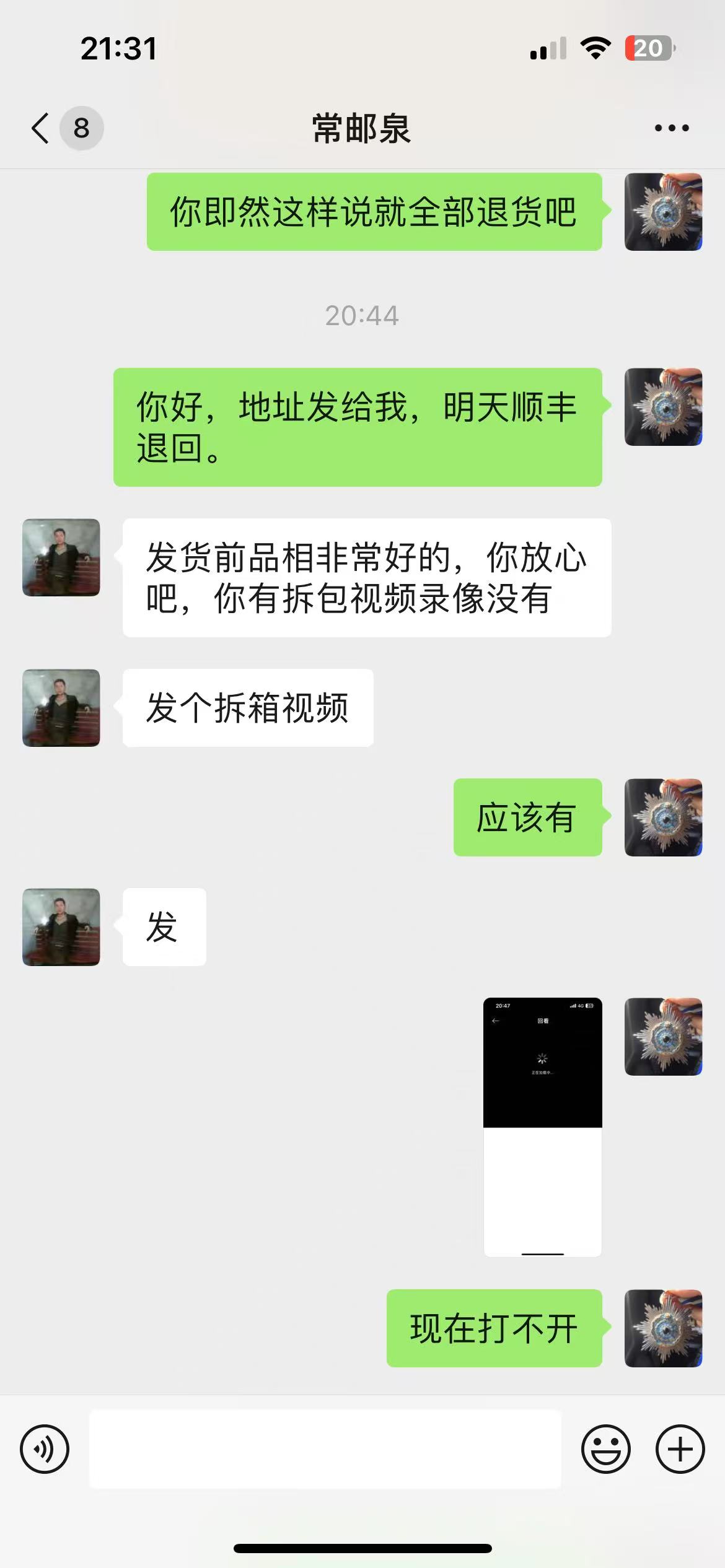Open own avatar next to 应该有
The image size is (725, 1568).
pos(663,817)
